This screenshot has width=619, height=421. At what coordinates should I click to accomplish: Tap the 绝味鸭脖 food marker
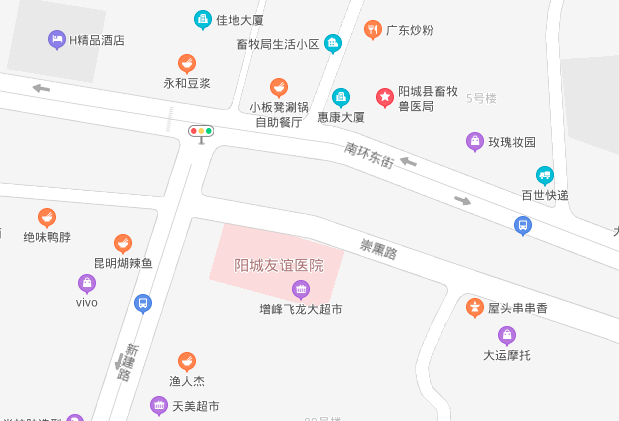(x=47, y=217)
